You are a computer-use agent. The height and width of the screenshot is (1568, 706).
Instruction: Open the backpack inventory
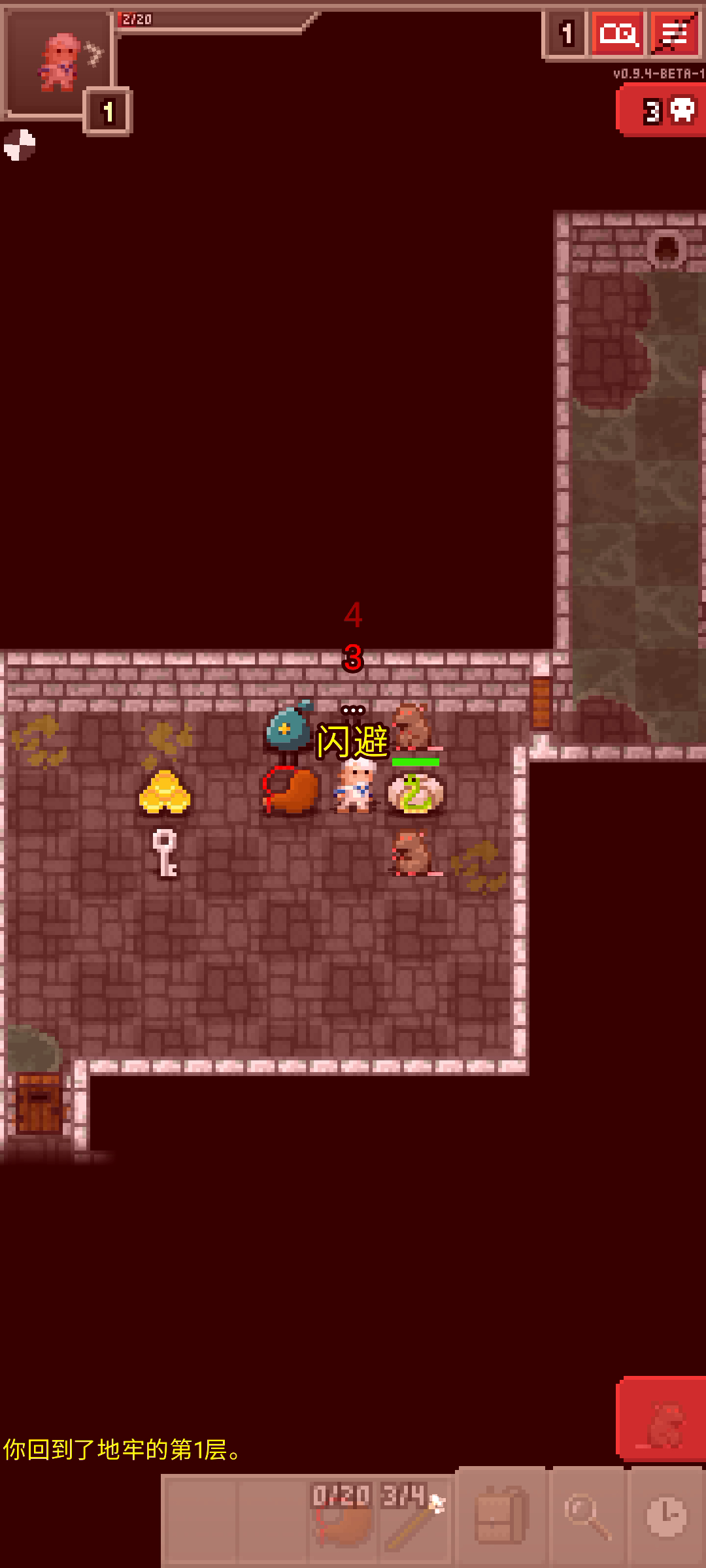(x=502, y=1514)
